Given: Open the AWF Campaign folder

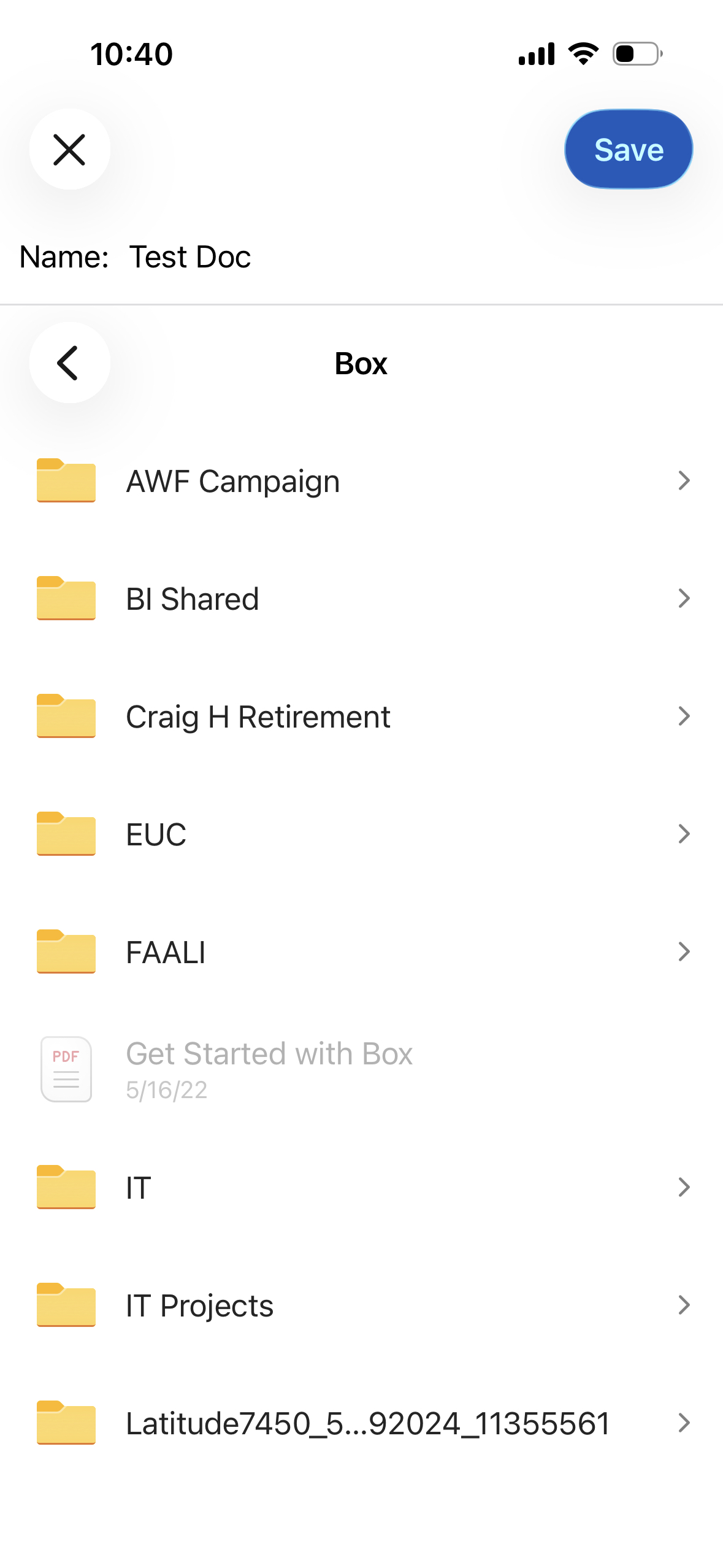Looking at the screenshot, I should coord(361,481).
